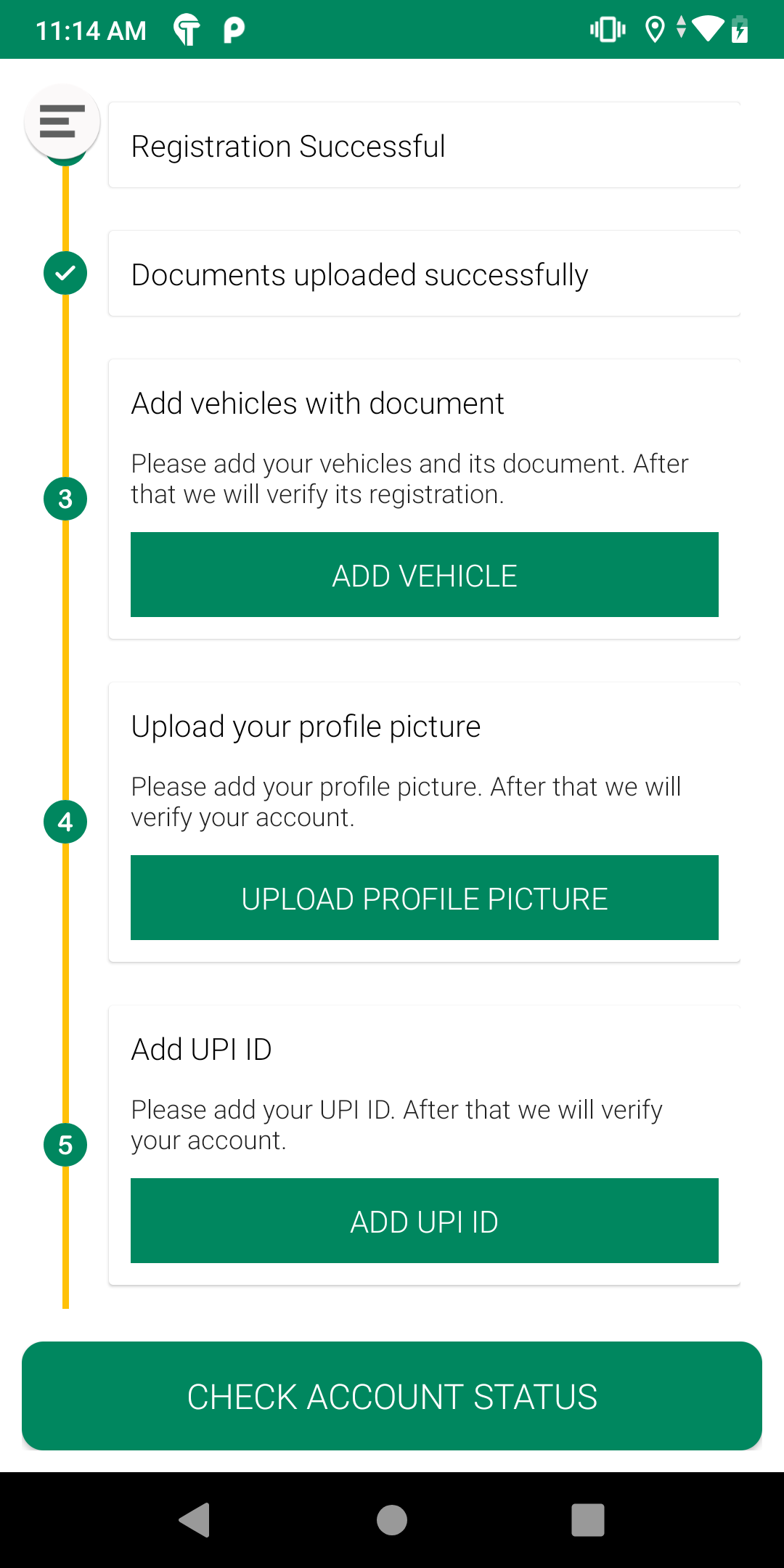The height and width of the screenshot is (1568, 784).
Task: Go to the home screen
Action: coord(392,1520)
